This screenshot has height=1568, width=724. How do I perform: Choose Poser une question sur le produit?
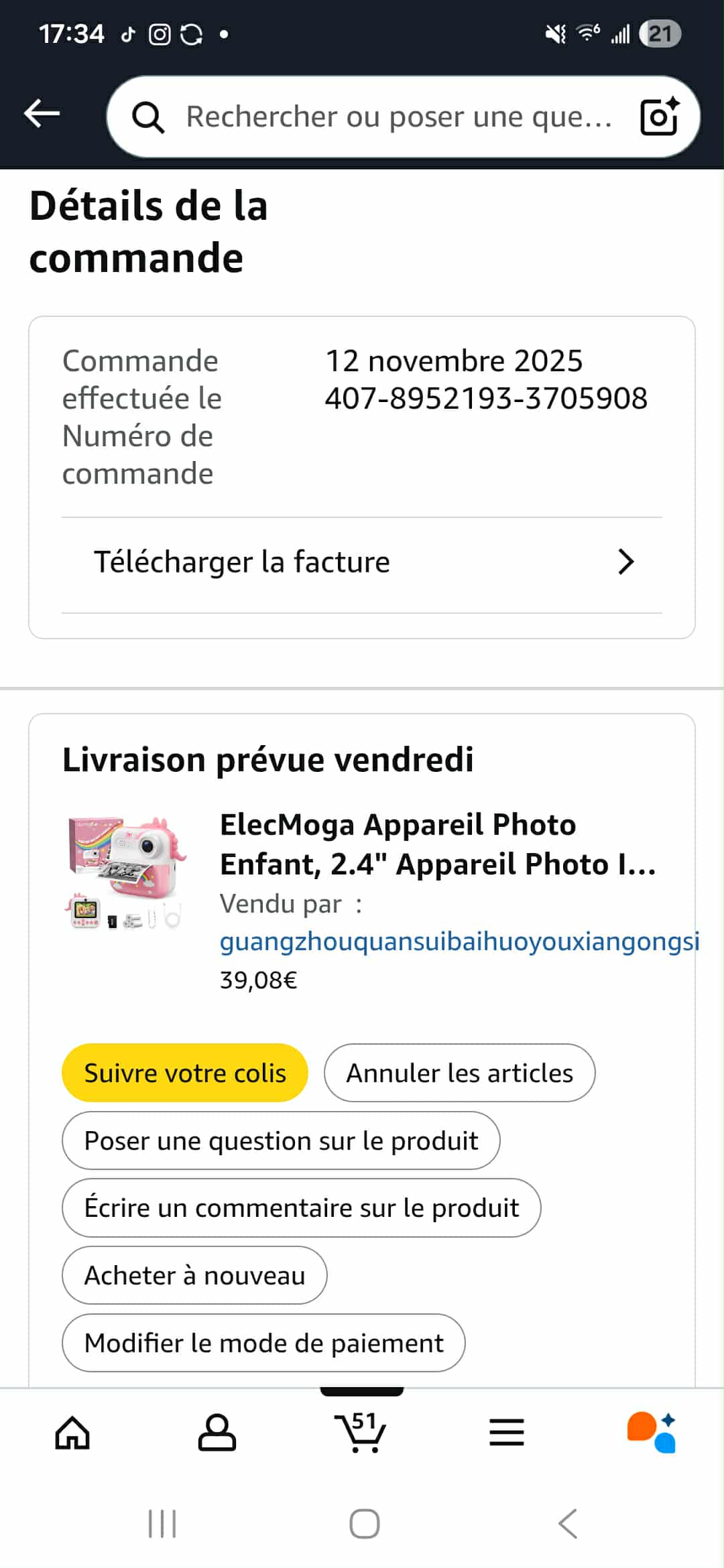tap(281, 1141)
